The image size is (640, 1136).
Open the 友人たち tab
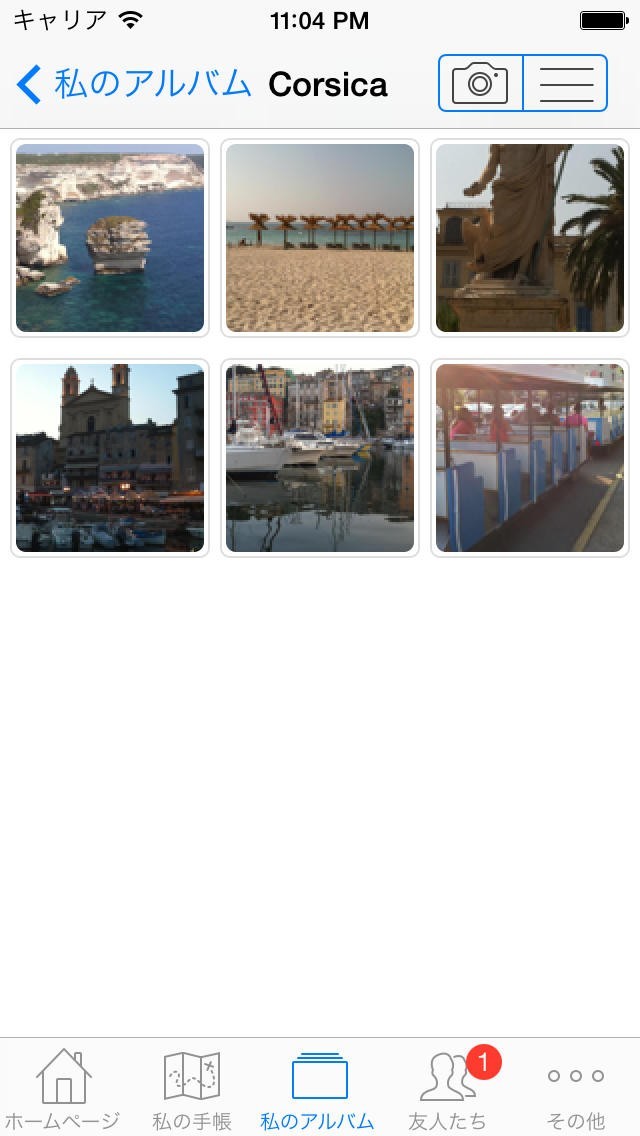point(448,1088)
